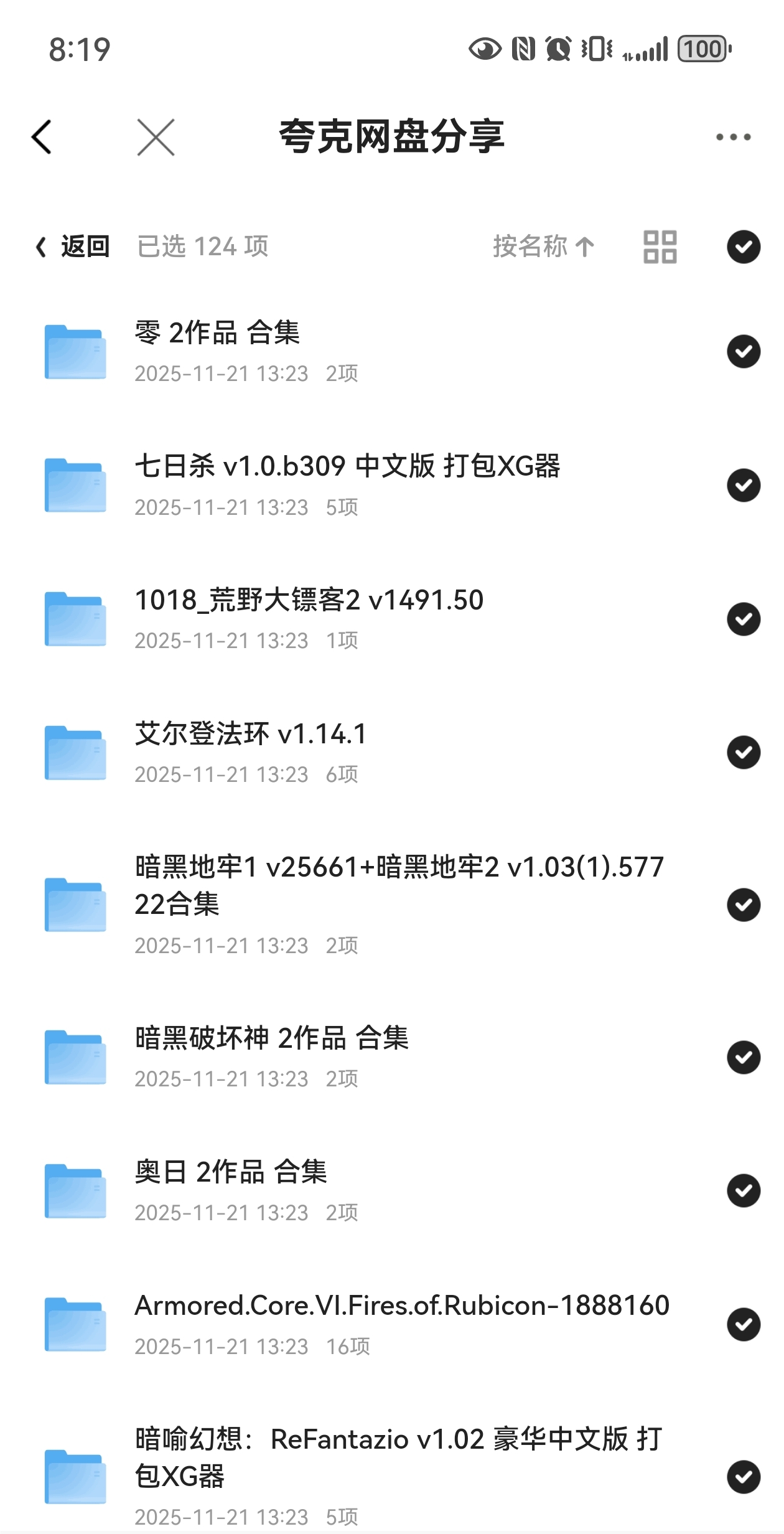
Task: Tap the 返回 button
Action: [73, 247]
